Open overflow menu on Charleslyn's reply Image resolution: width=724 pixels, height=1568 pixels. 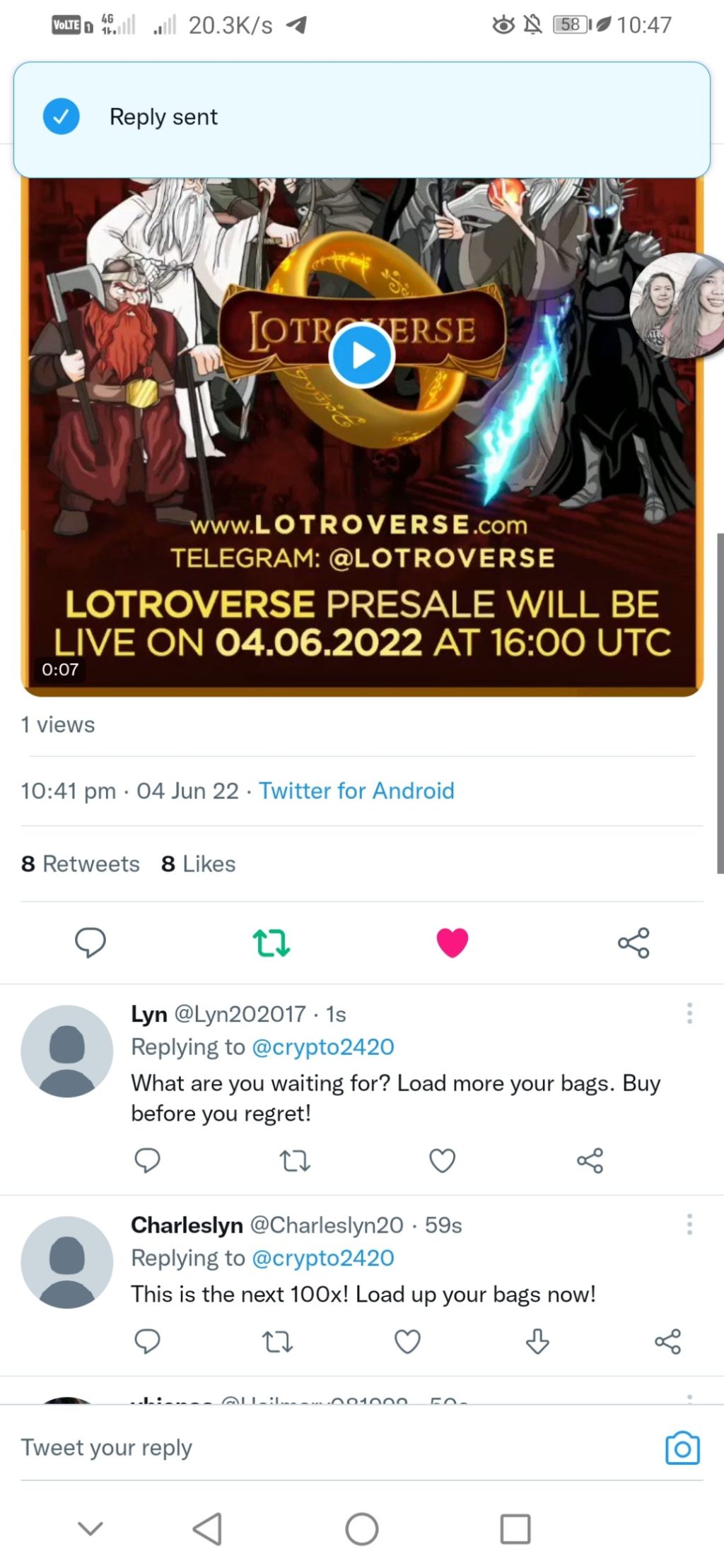tap(689, 1224)
